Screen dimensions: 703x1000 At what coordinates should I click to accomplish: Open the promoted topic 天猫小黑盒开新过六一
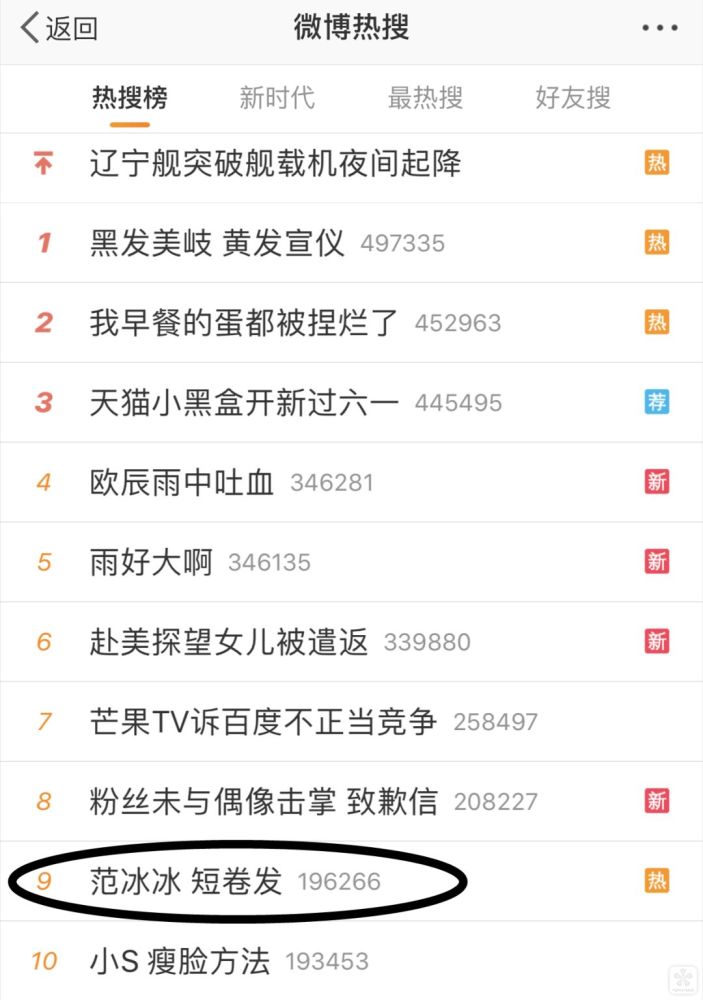pyautogui.click(x=244, y=403)
